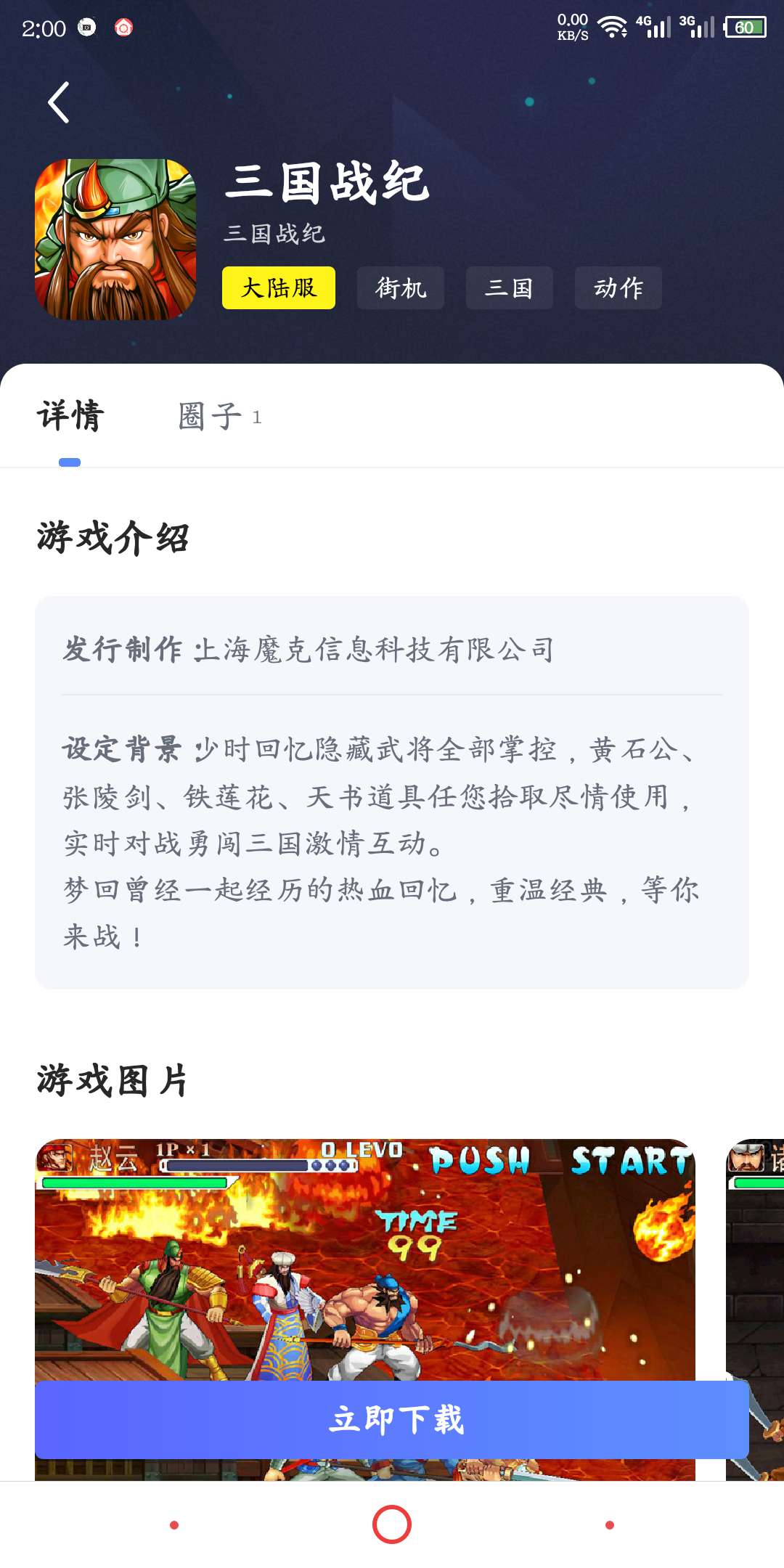Image resolution: width=784 pixels, height=1568 pixels.
Task: Open the 动作 category chip
Action: 618,288
